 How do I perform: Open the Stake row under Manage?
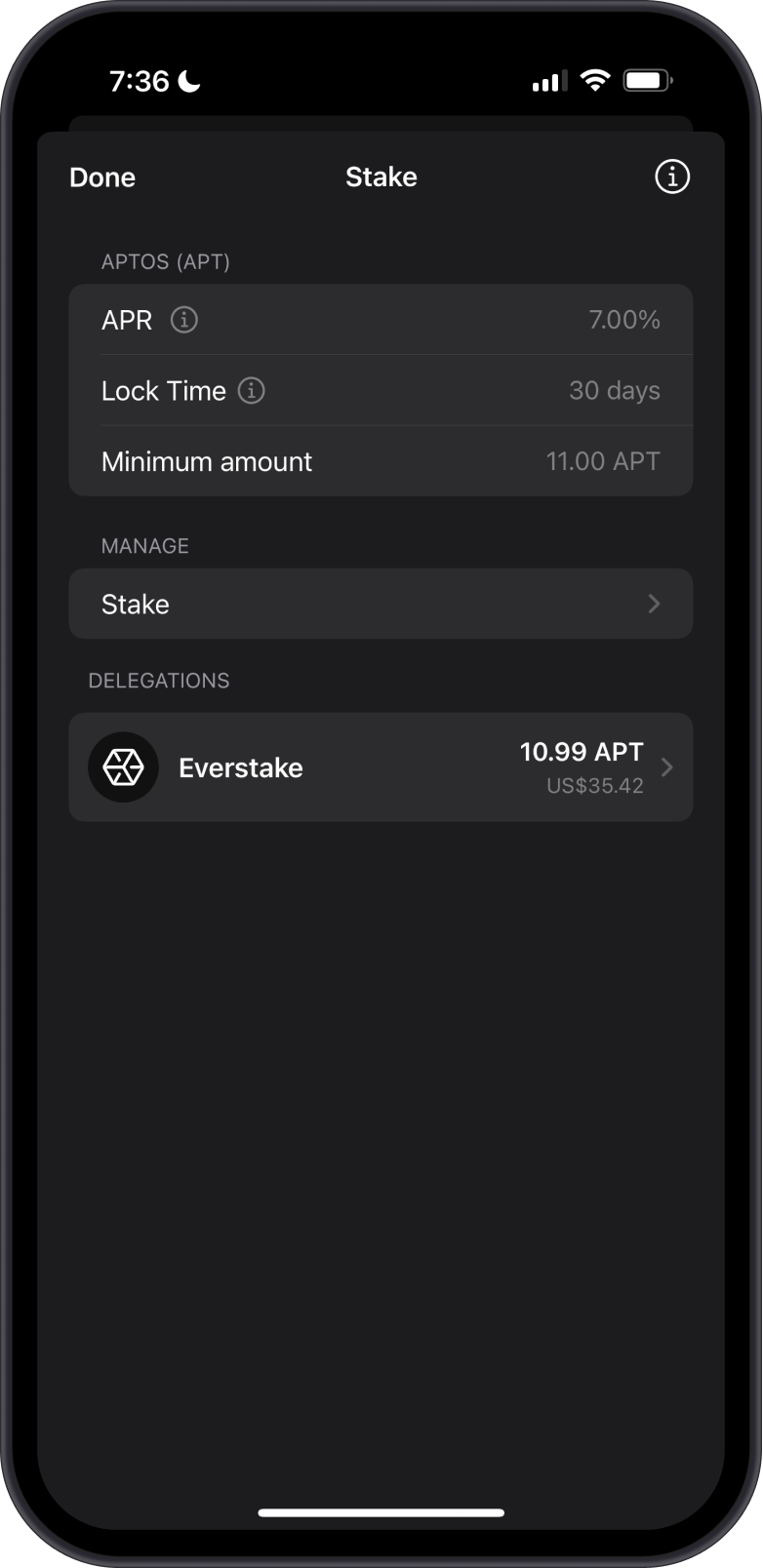click(381, 604)
